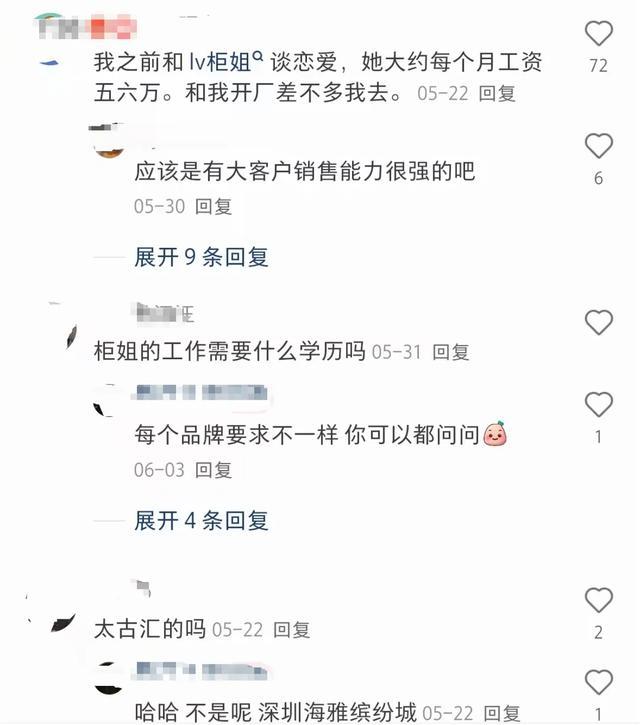Viewport: 640px width, 725px height.
Task: Reply to the 05-30 comment about 大客户
Action: pos(213,206)
